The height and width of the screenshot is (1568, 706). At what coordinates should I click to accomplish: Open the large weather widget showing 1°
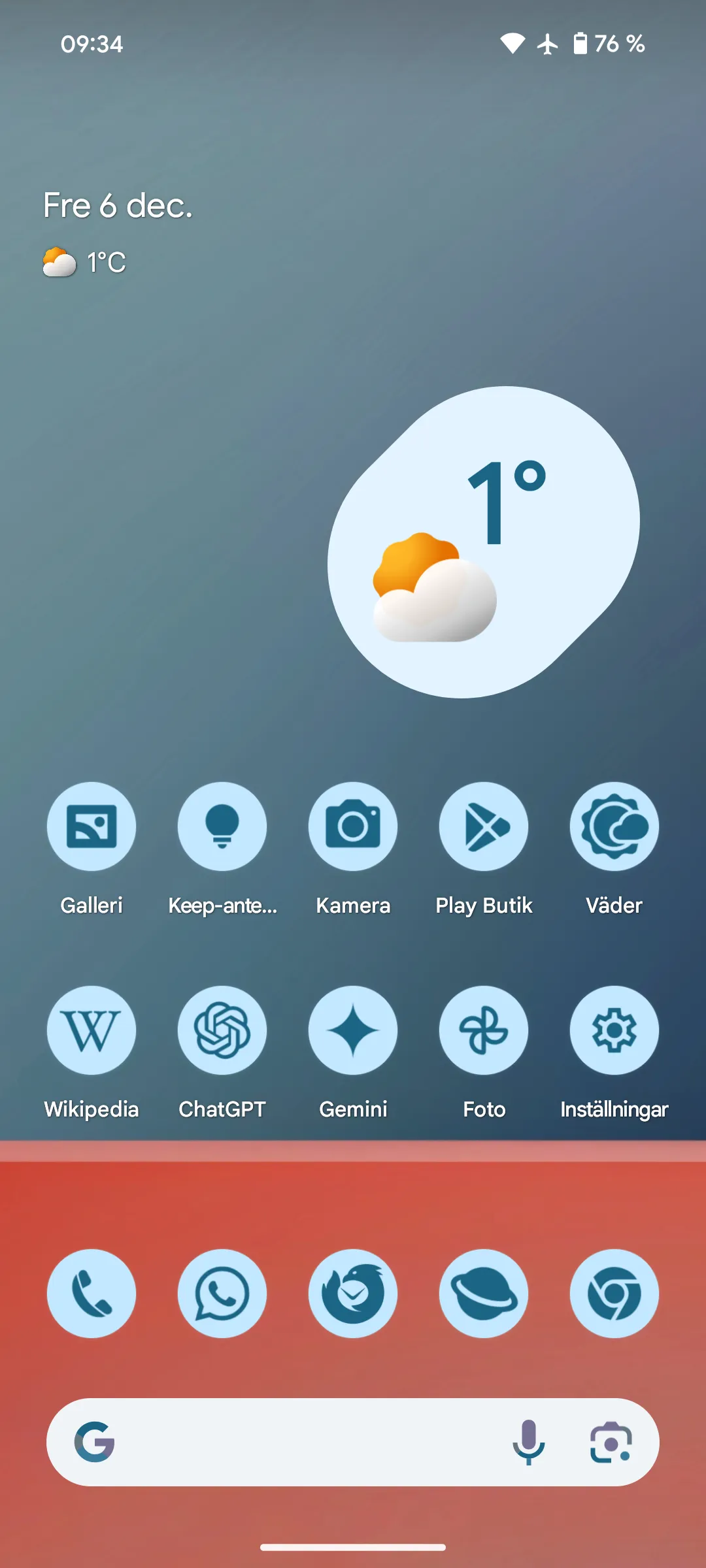(x=484, y=542)
